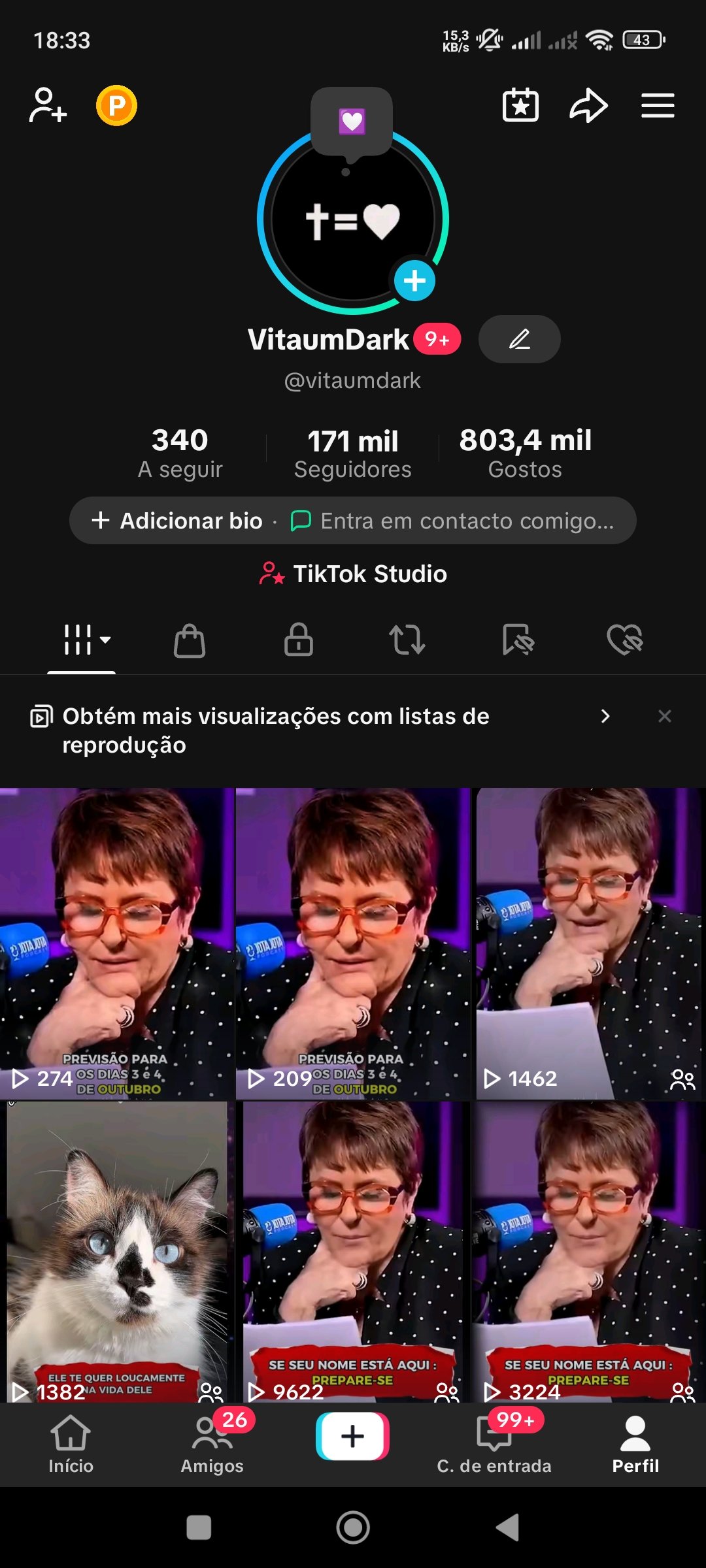
Task: Open the add friends icon
Action: tap(48, 105)
